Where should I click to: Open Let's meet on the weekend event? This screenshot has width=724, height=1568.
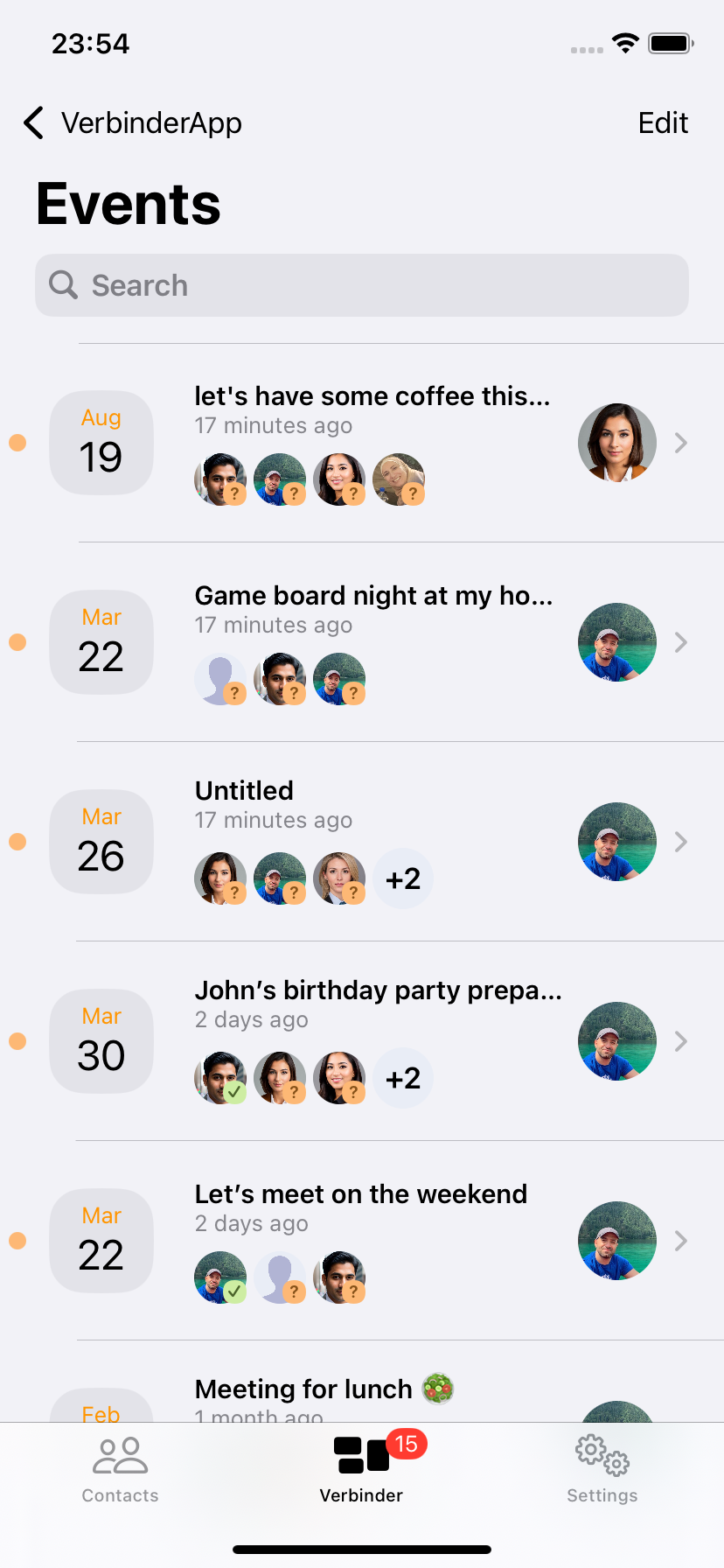pos(372,1241)
